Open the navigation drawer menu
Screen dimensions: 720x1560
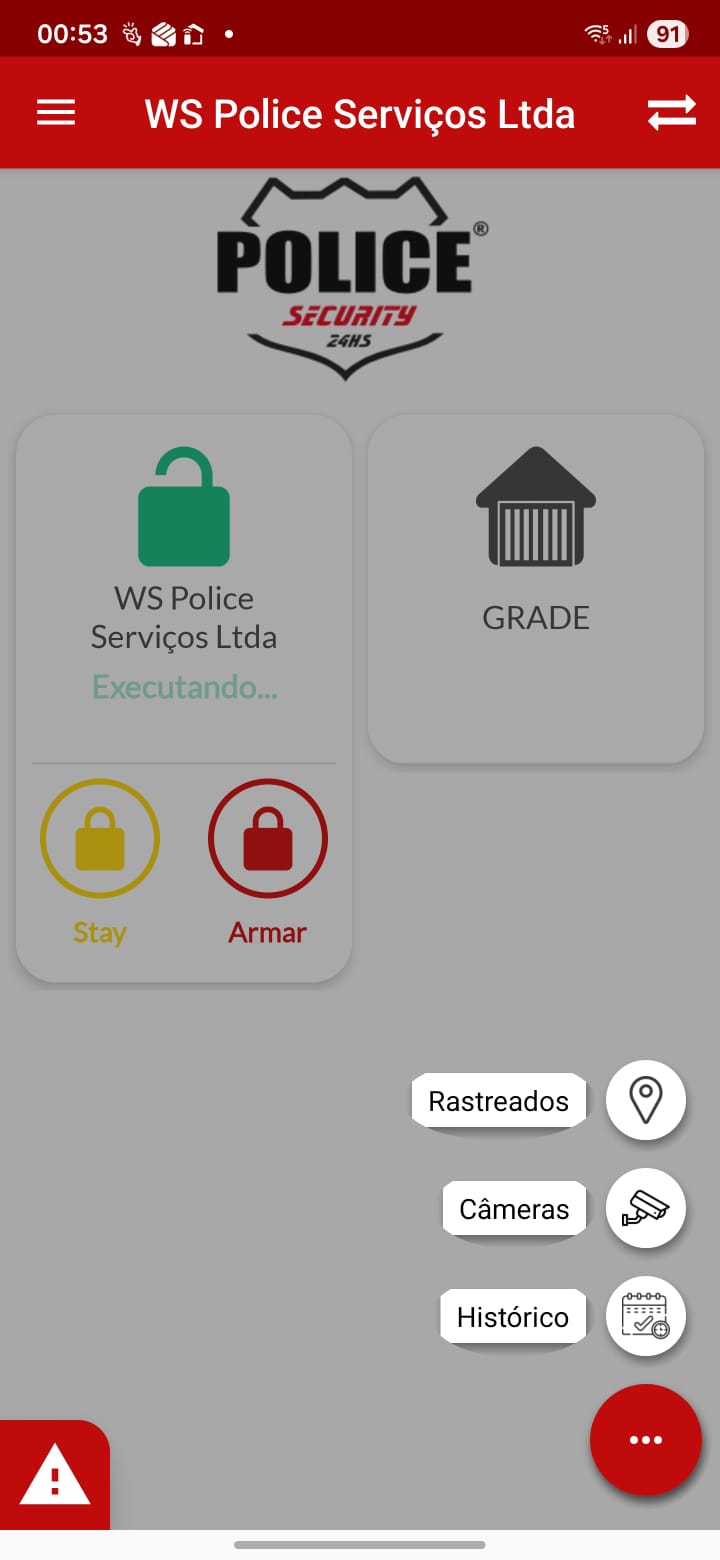55,112
